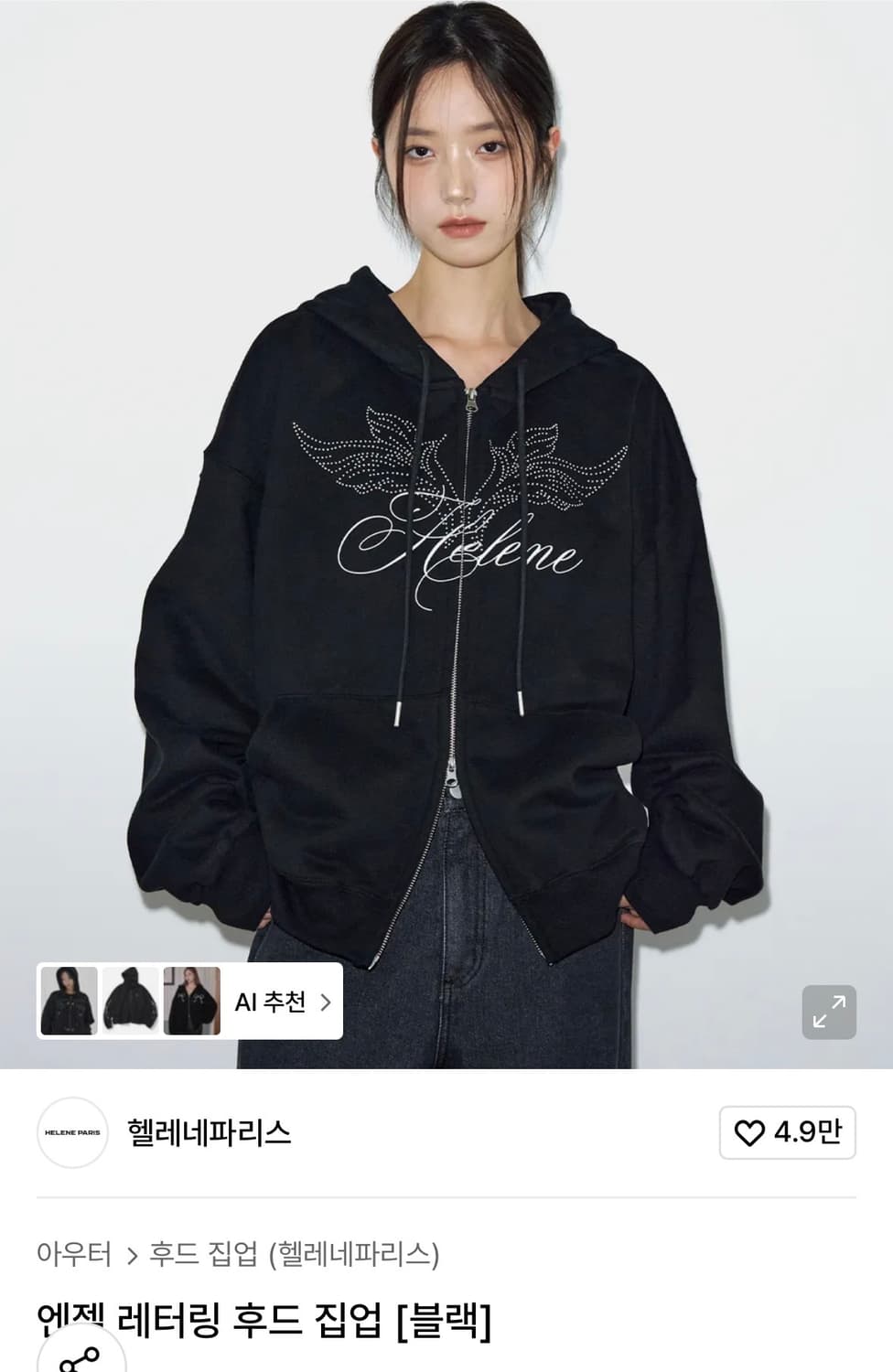Like the product with 4.9만 hearts
Image resolution: width=893 pixels, height=1372 pixels.
point(787,1132)
